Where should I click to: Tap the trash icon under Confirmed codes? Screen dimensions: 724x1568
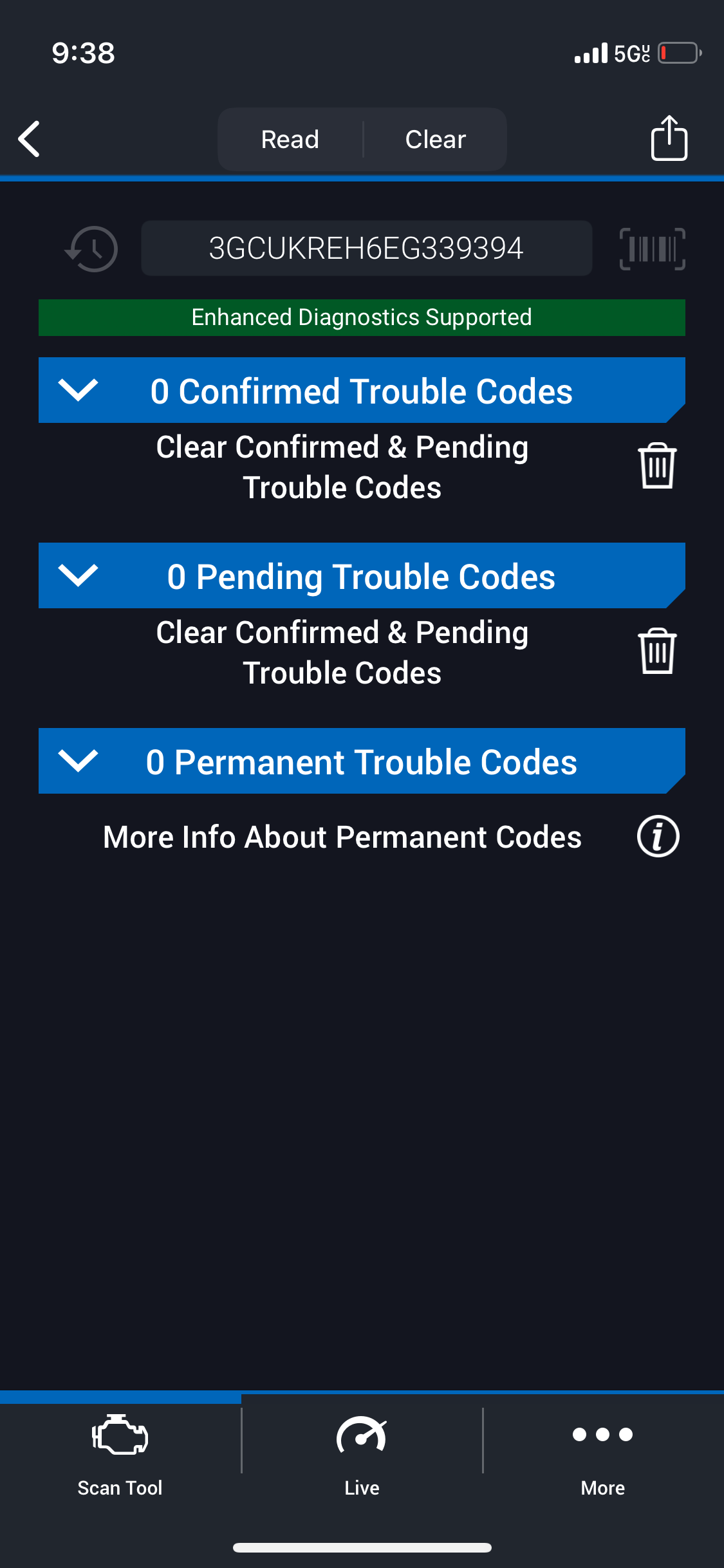(657, 466)
